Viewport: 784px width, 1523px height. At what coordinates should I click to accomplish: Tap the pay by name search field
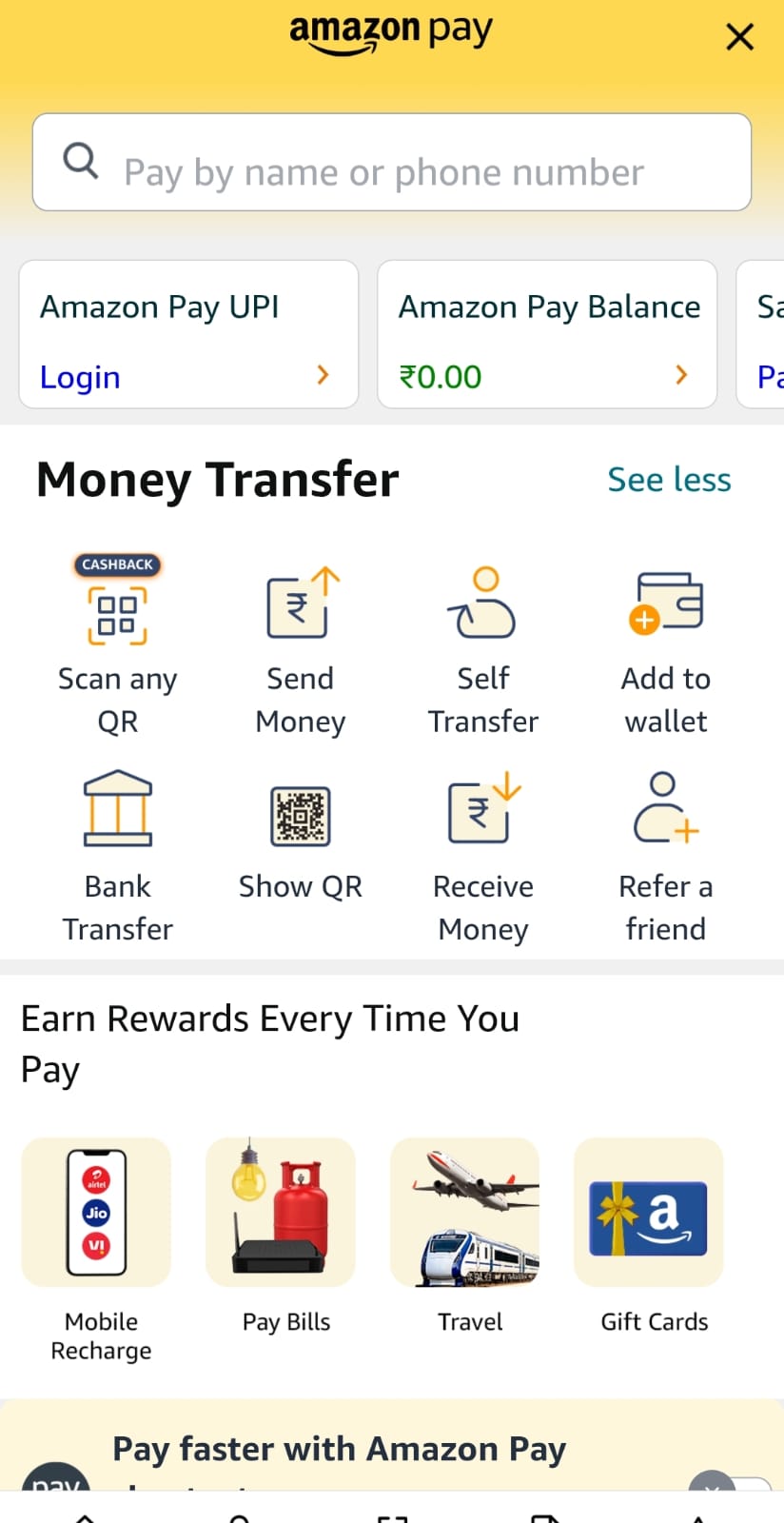click(x=391, y=163)
